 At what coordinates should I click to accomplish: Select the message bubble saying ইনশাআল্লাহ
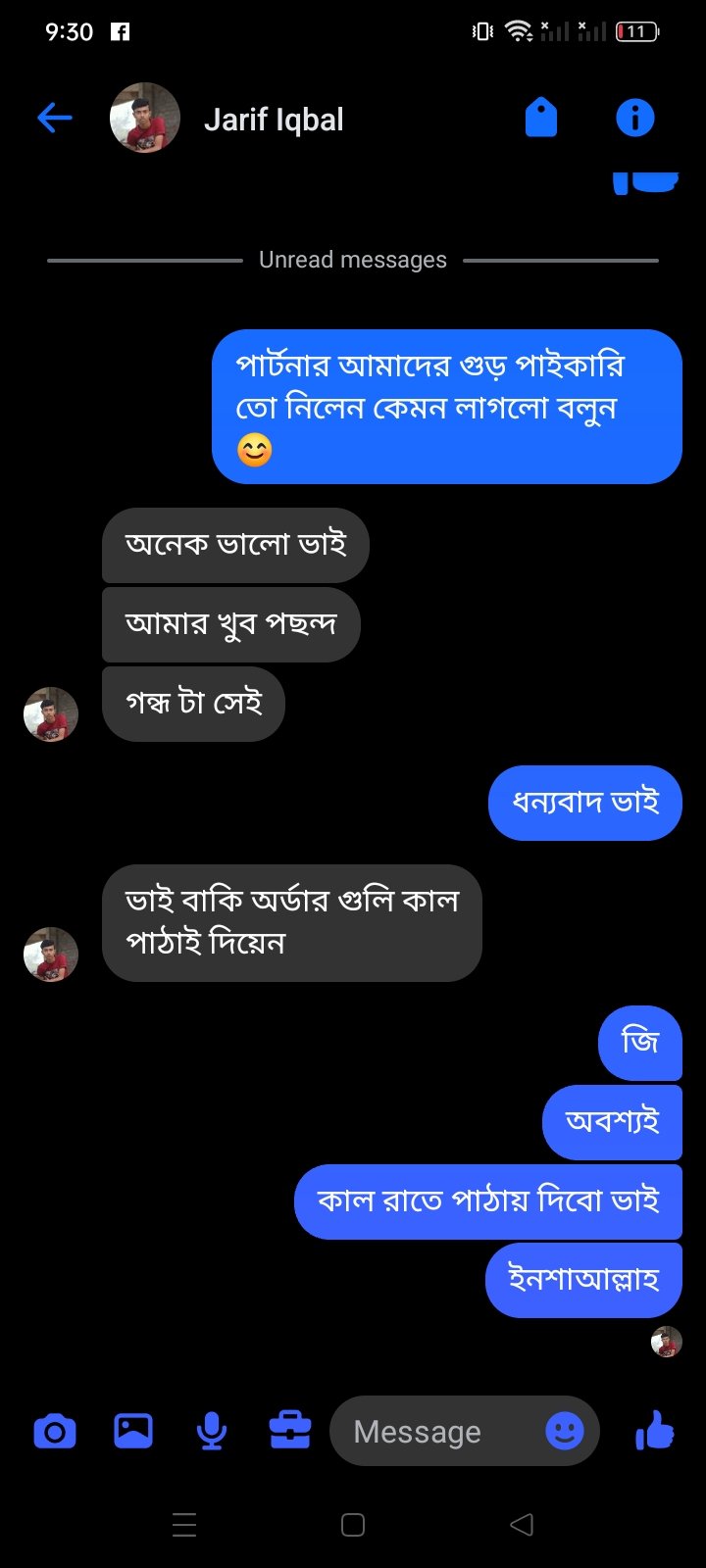[582, 1279]
